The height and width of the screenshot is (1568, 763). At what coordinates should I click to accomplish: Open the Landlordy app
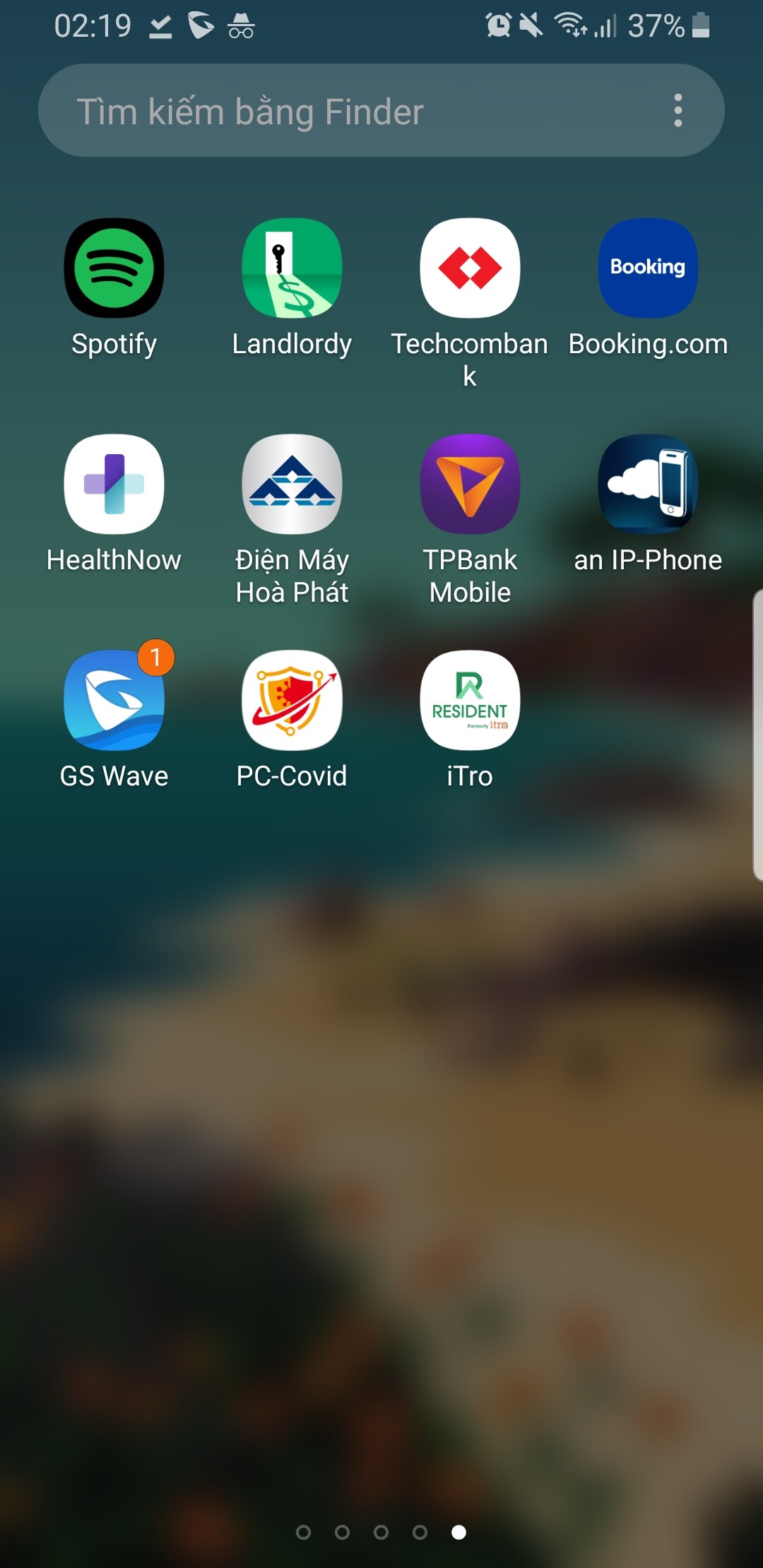tap(292, 268)
